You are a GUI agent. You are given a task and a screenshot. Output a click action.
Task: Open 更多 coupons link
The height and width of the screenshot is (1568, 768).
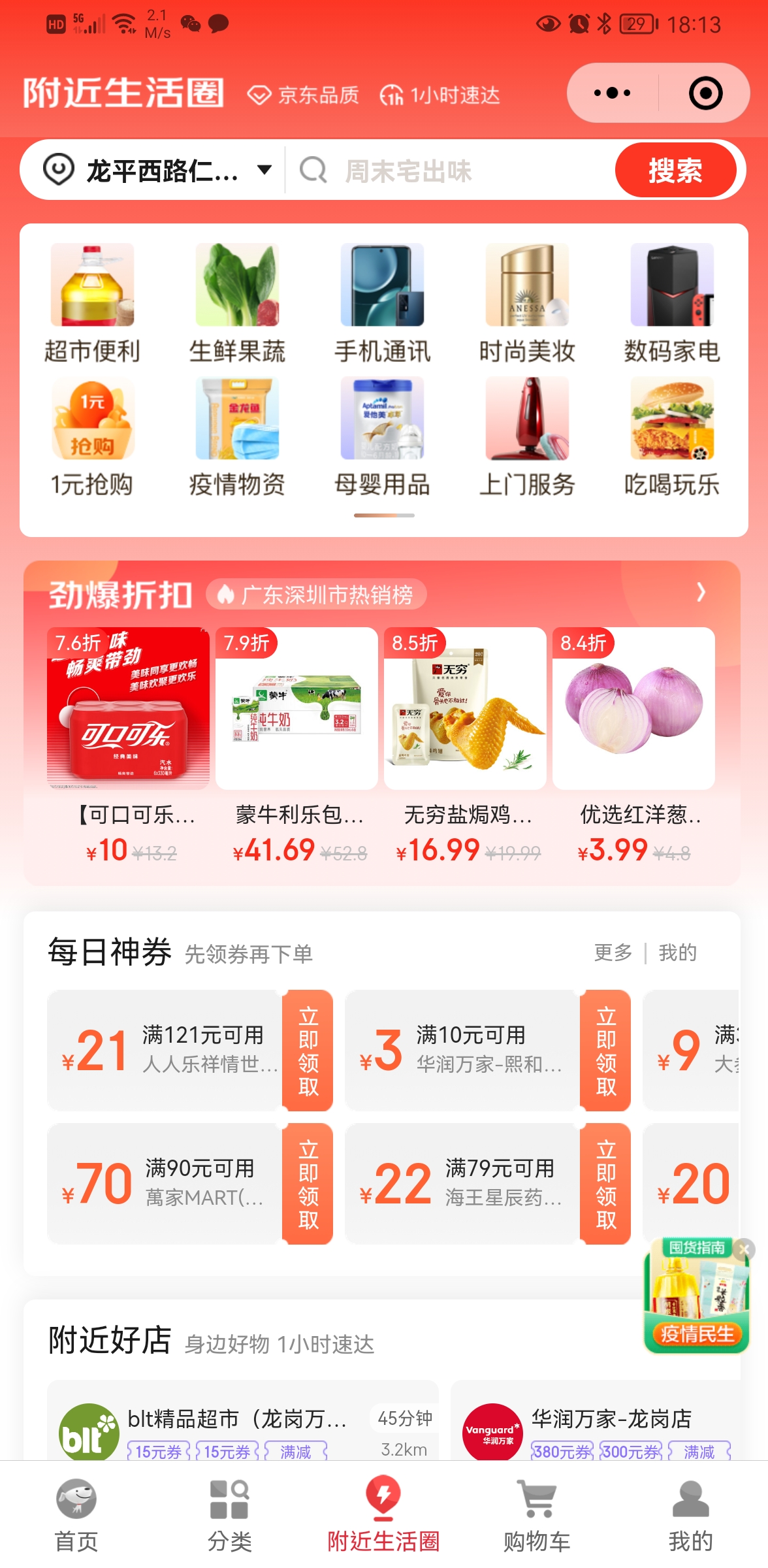point(613,953)
